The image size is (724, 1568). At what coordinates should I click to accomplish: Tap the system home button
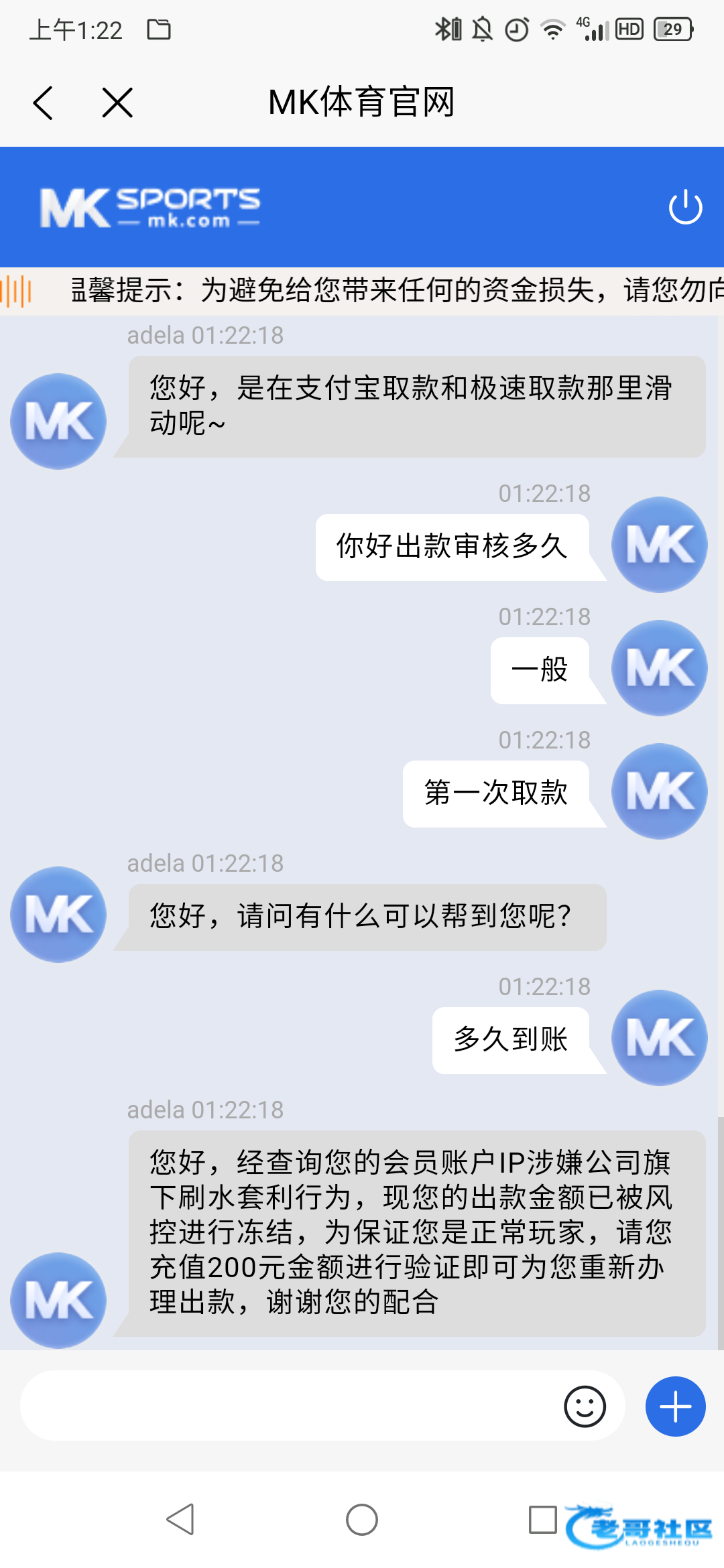pos(362,1520)
